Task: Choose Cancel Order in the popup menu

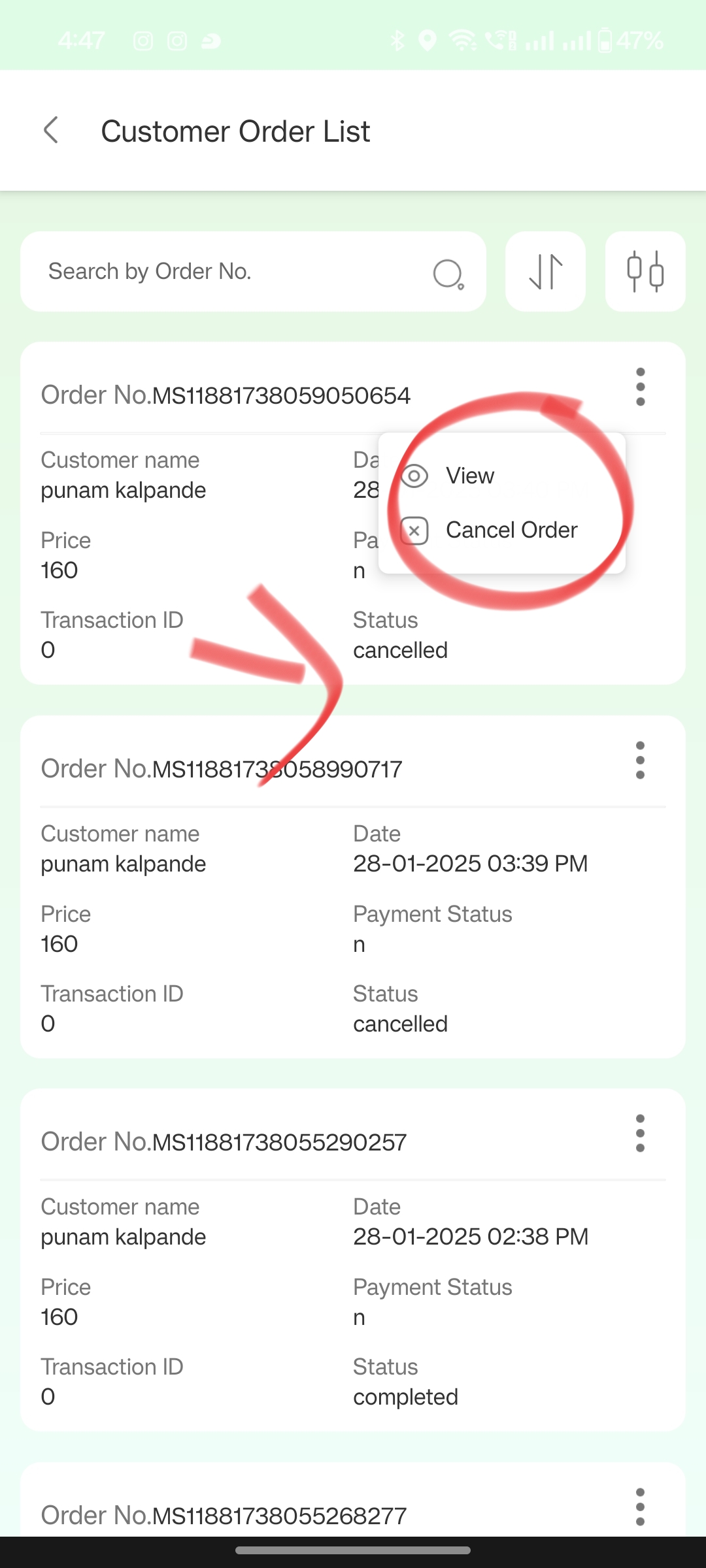Action: (501, 530)
